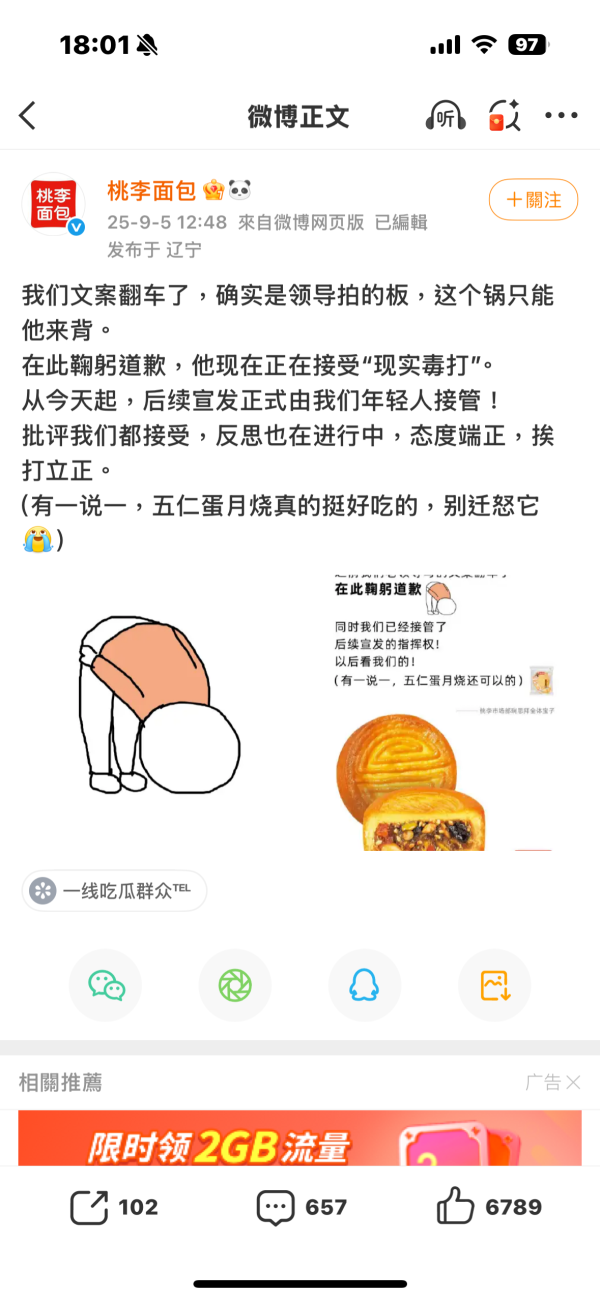
Task: Save the post as an image
Action: point(494,986)
